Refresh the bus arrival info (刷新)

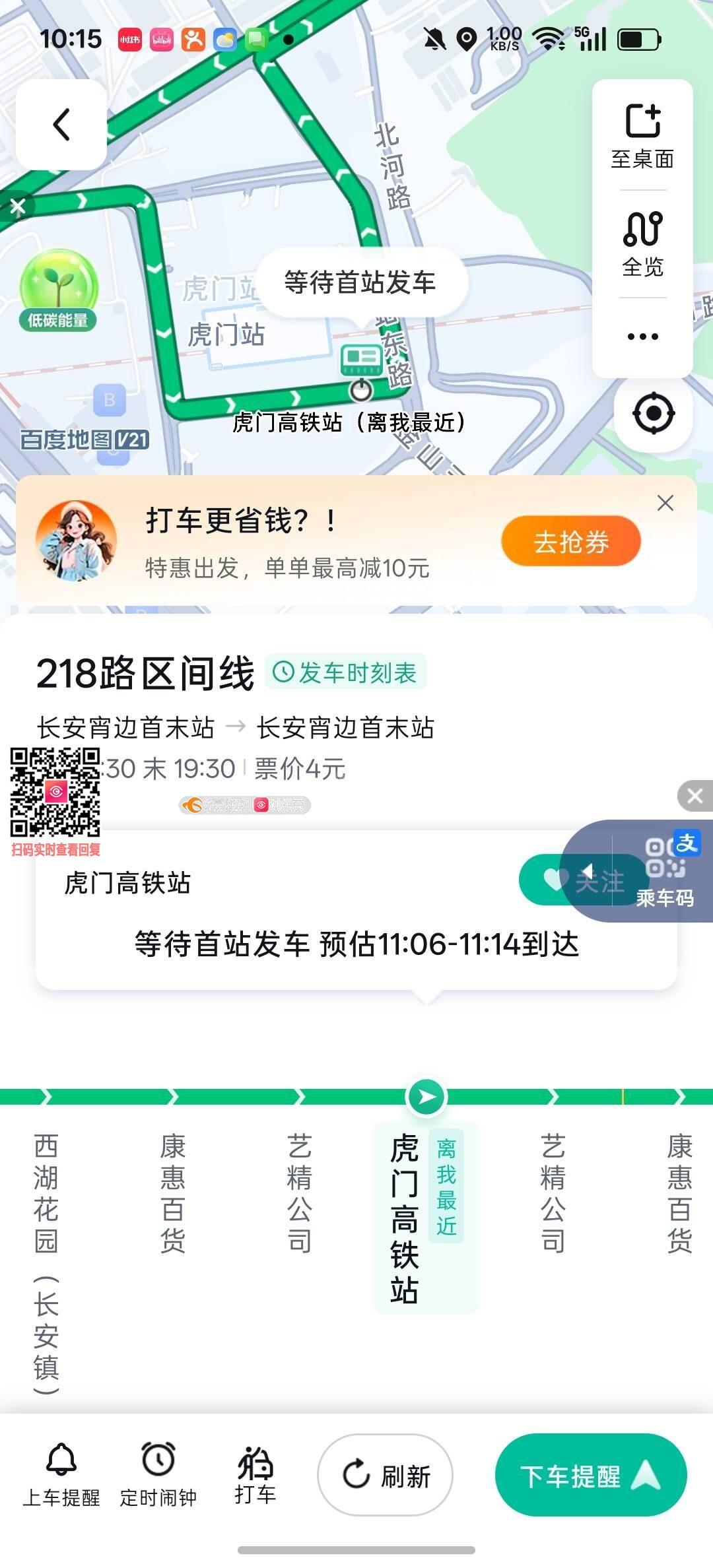pyautogui.click(x=386, y=1475)
